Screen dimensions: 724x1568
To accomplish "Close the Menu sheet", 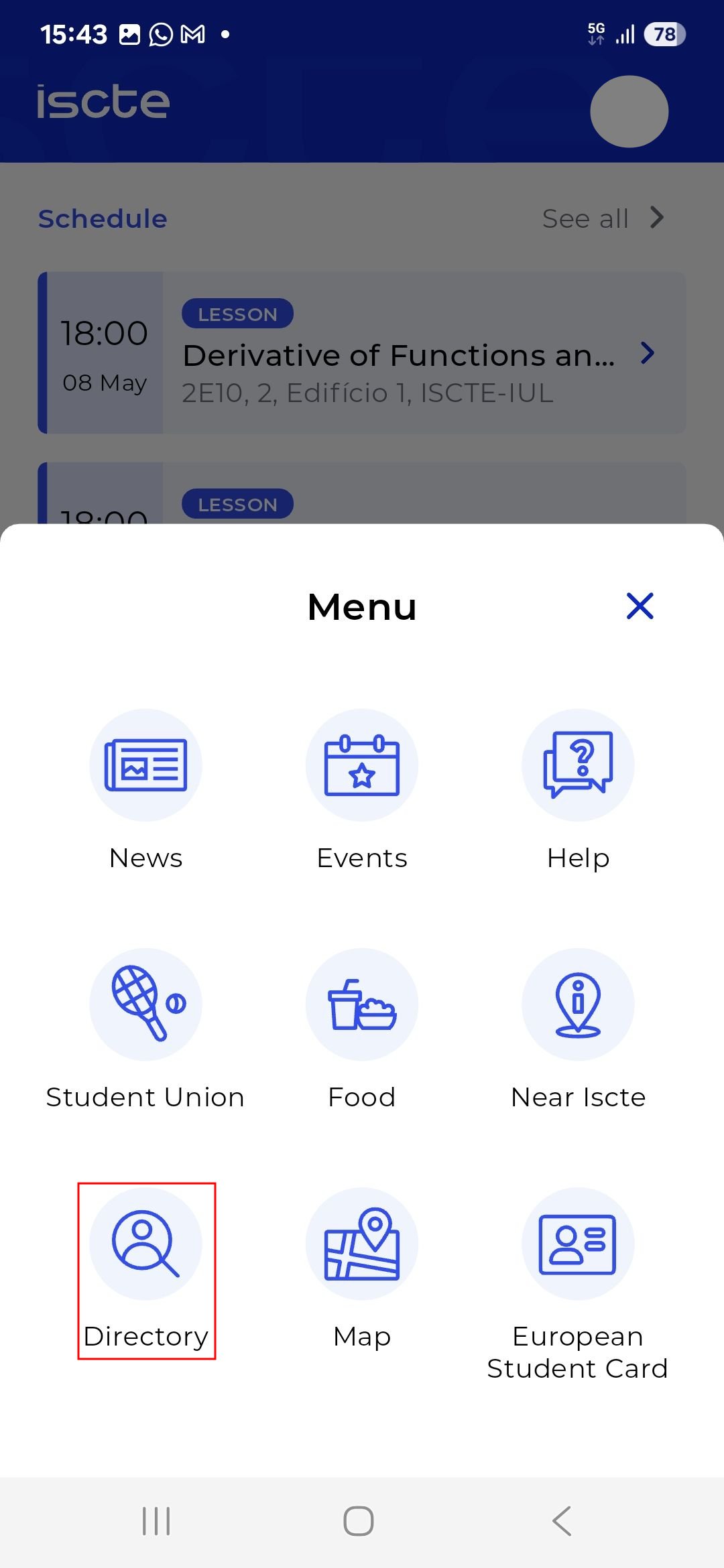I will tap(640, 606).
